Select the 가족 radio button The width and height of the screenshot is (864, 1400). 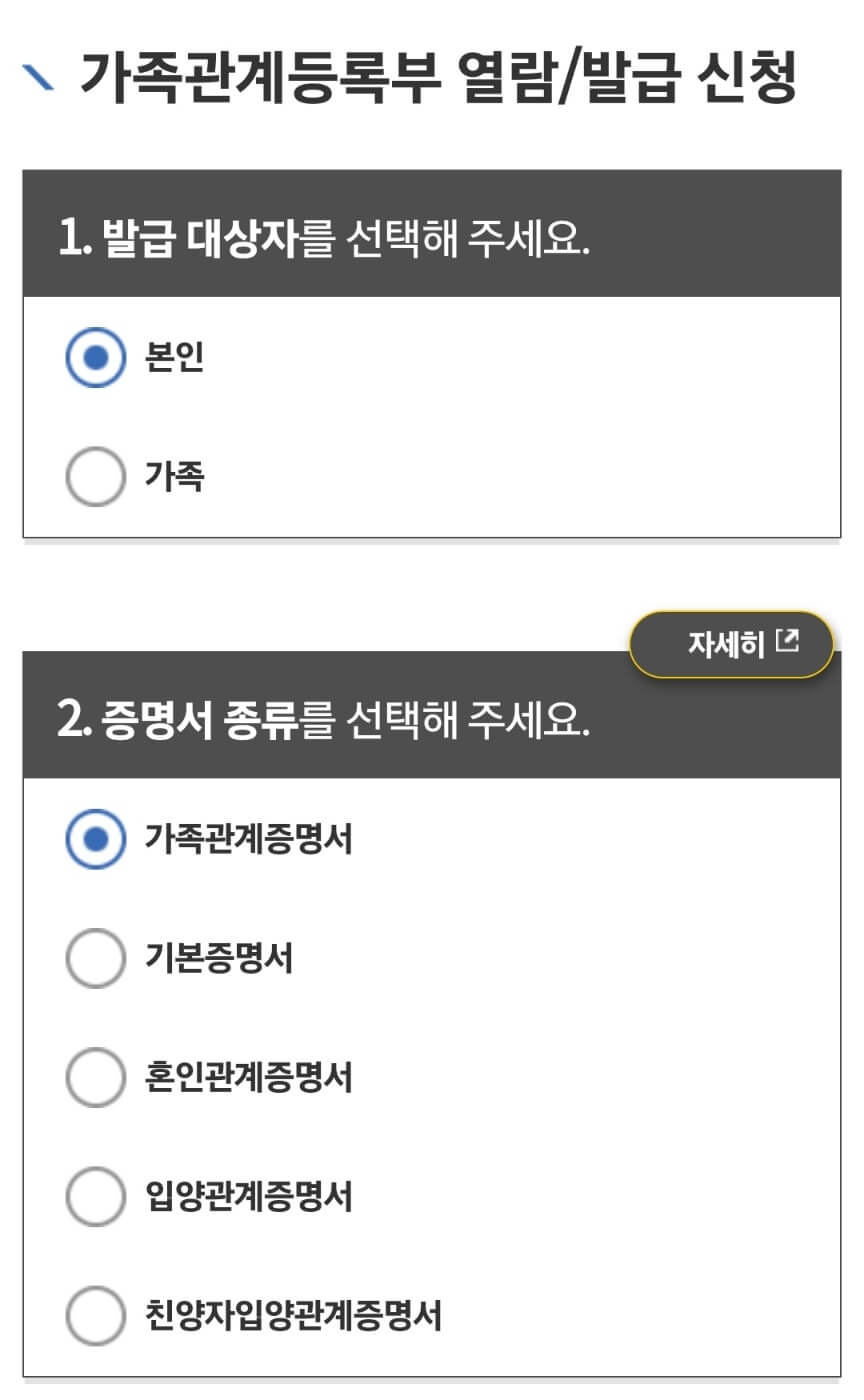96,478
